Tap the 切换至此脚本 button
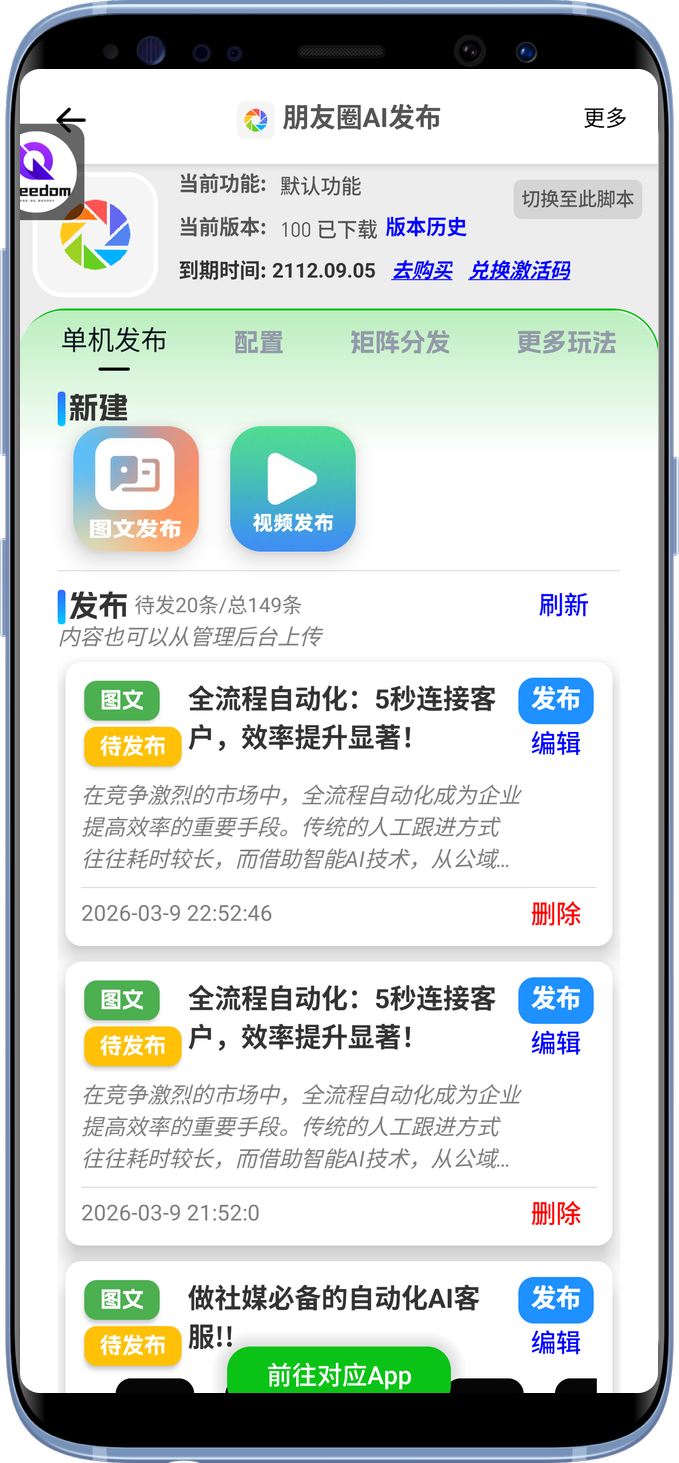Screen dimensions: 679x1463 577,199
